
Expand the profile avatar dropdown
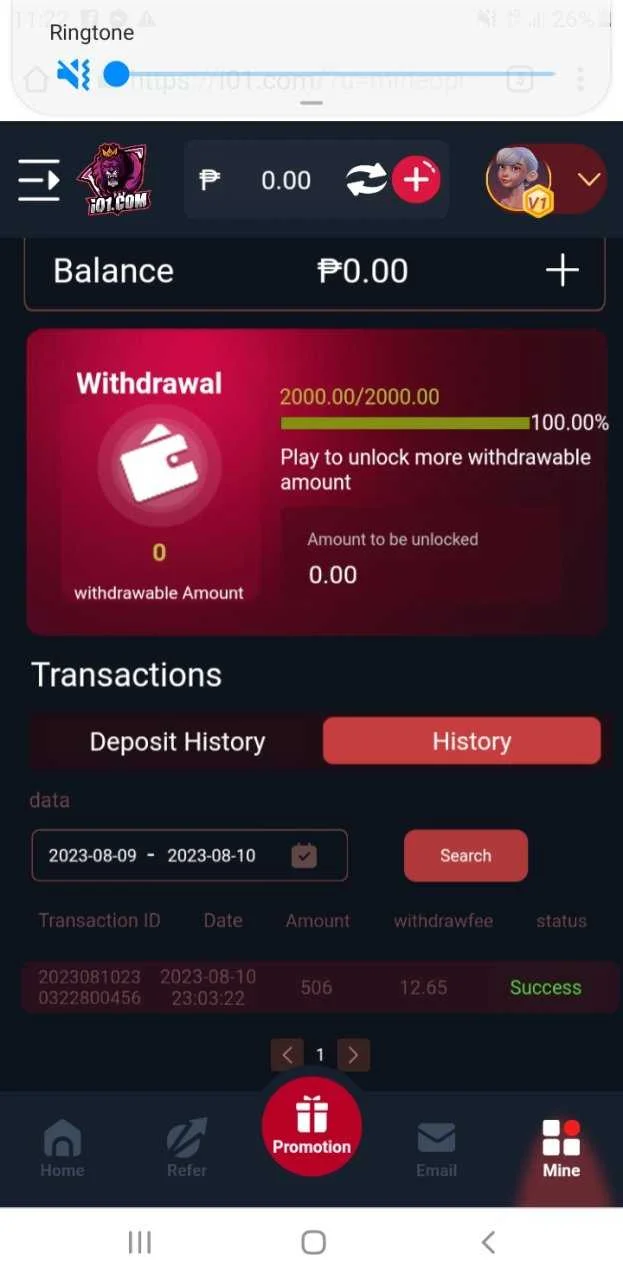coord(589,180)
